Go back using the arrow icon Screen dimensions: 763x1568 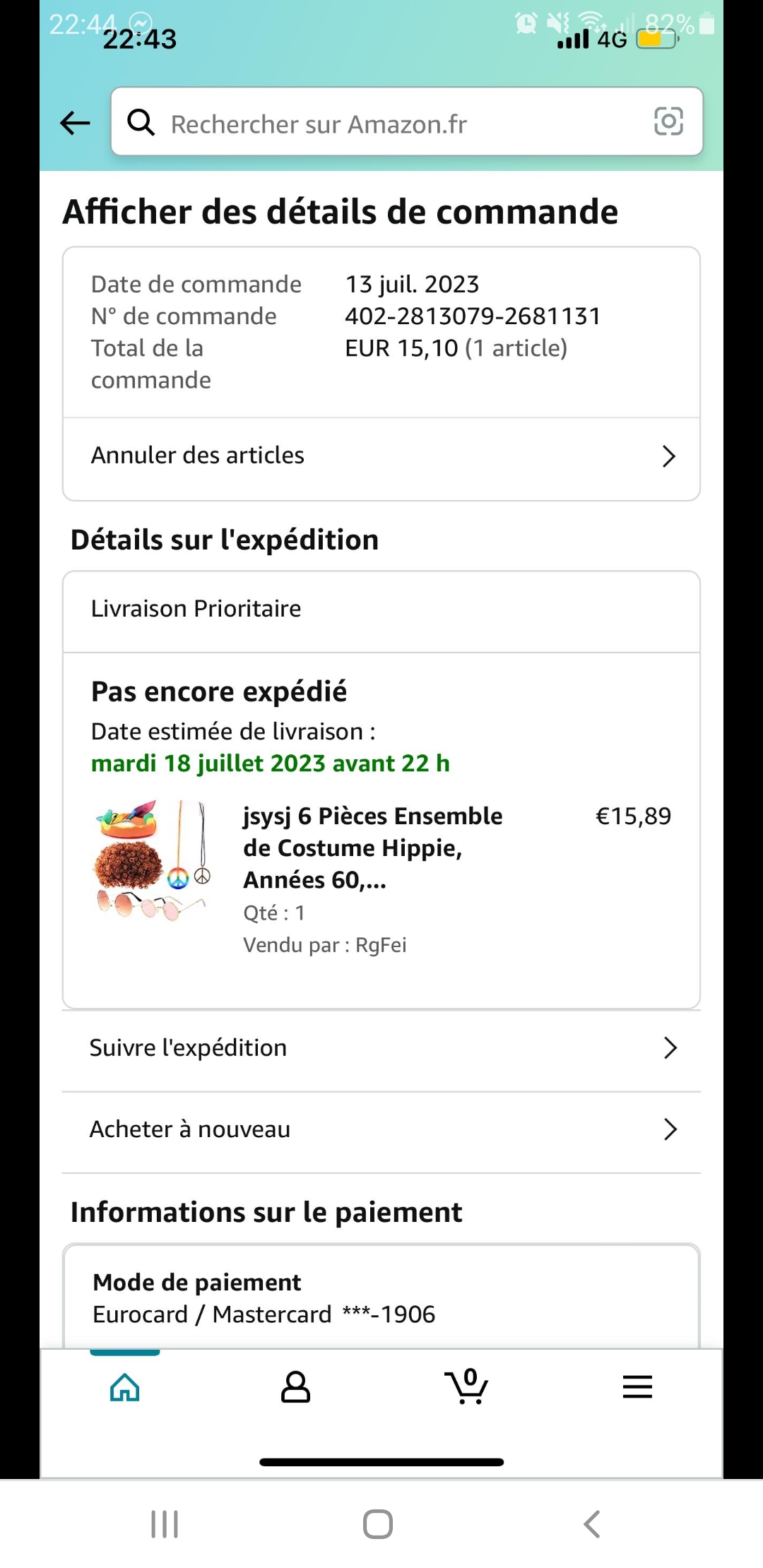(75, 123)
